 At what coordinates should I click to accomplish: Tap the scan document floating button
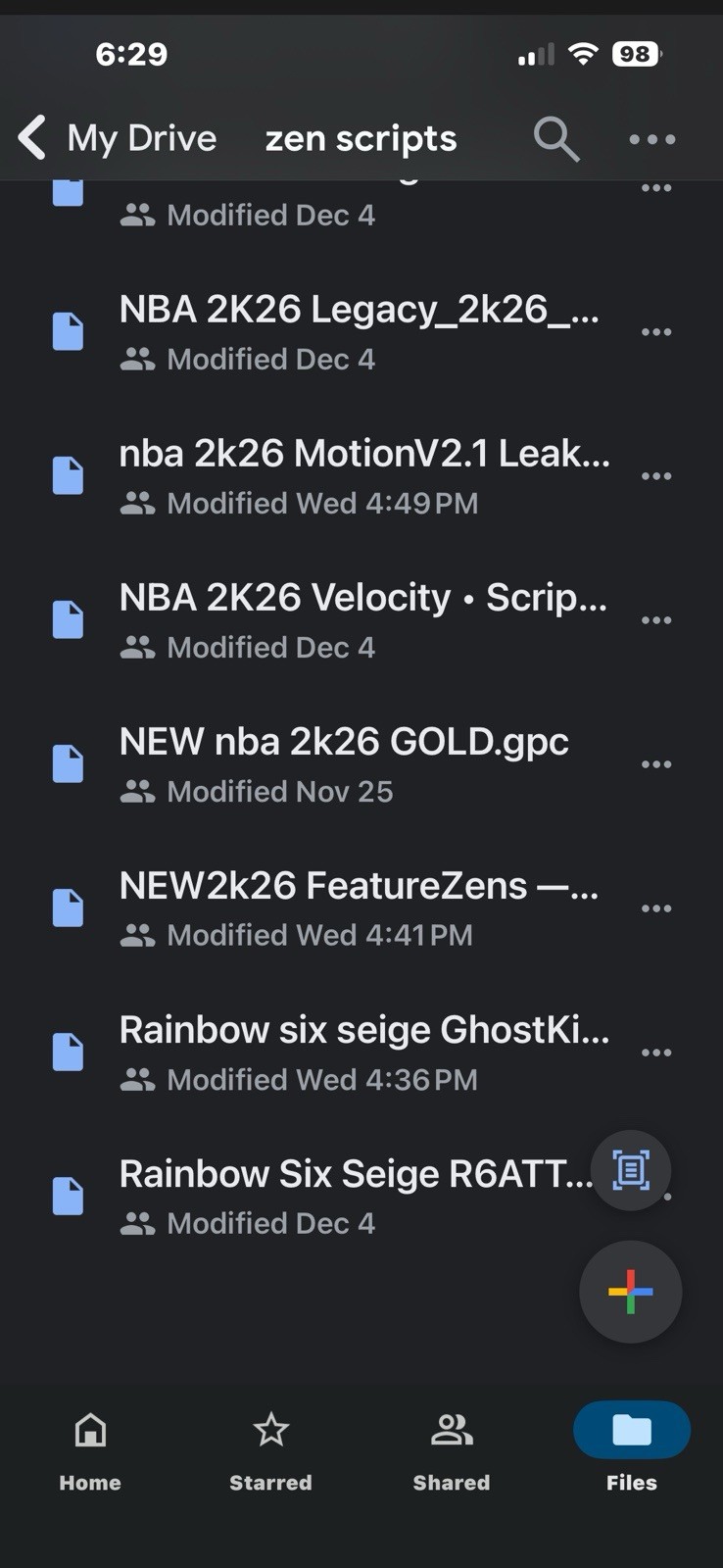coord(631,1170)
